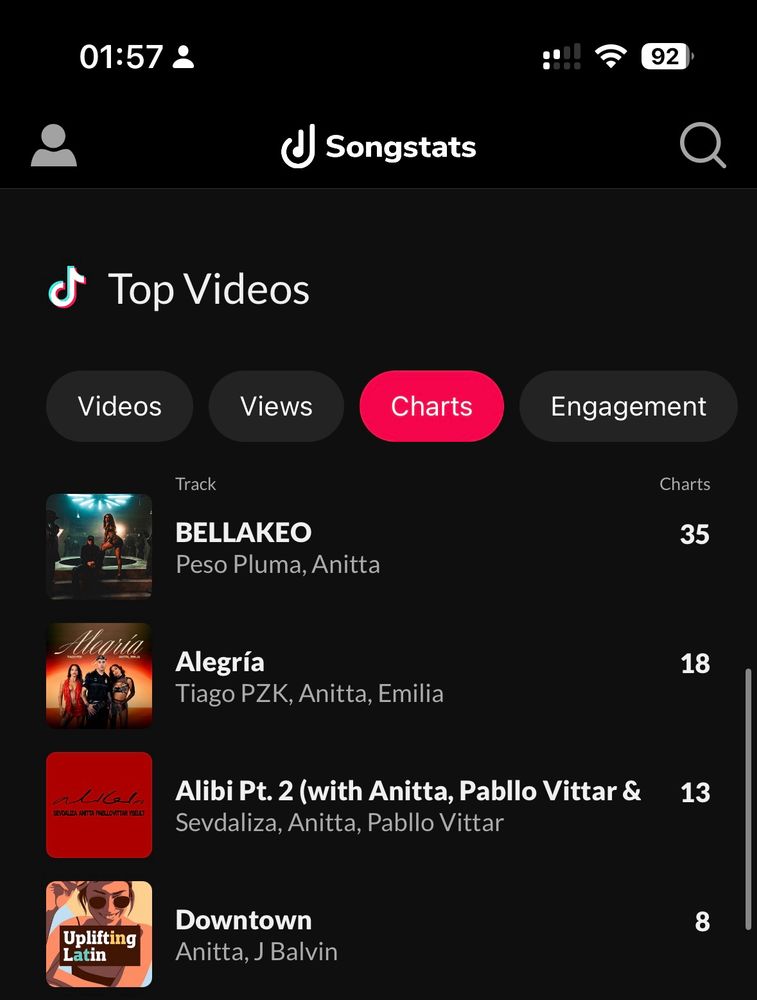Switch to the Videos chip
Image resolution: width=757 pixels, height=1000 pixels.
point(119,406)
